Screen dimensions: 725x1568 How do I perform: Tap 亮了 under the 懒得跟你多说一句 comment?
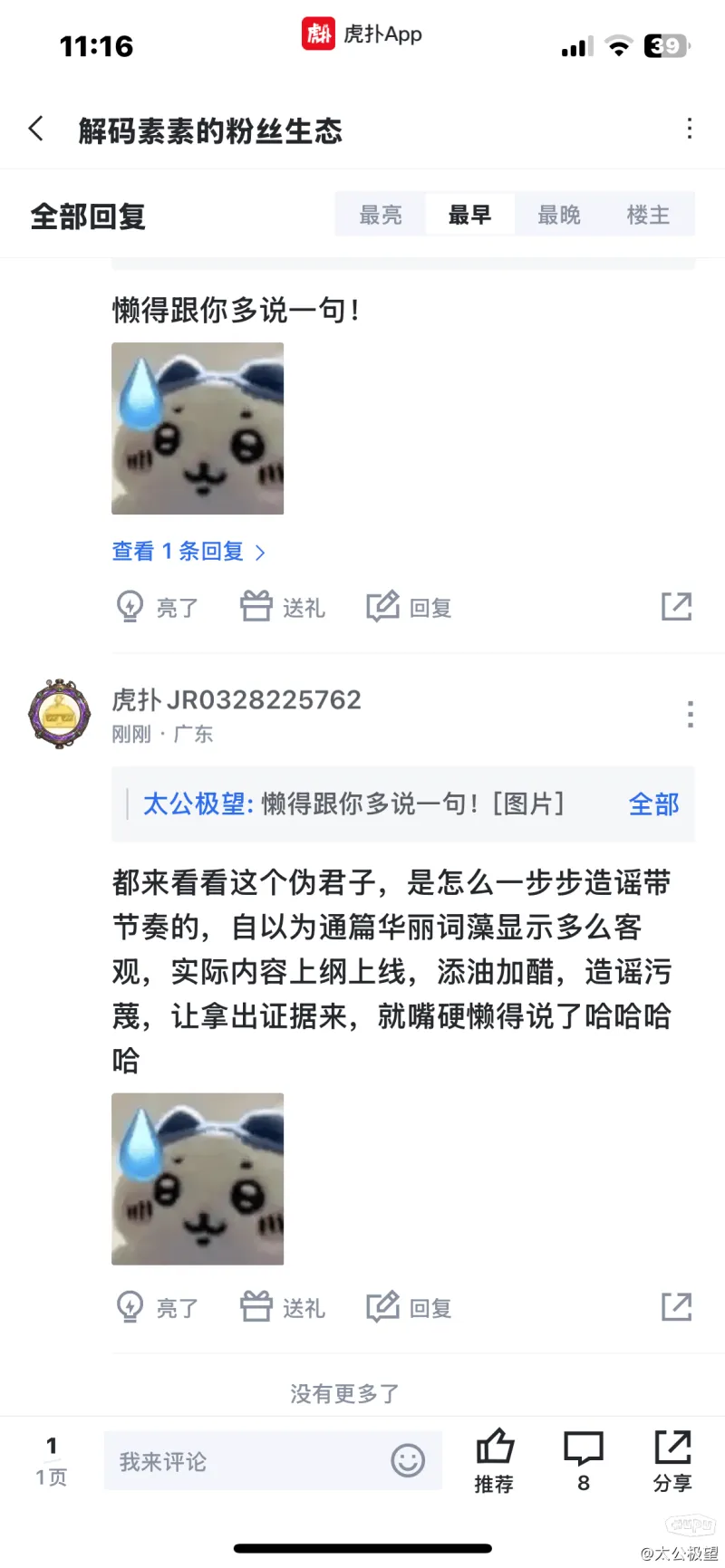pyautogui.click(x=158, y=607)
